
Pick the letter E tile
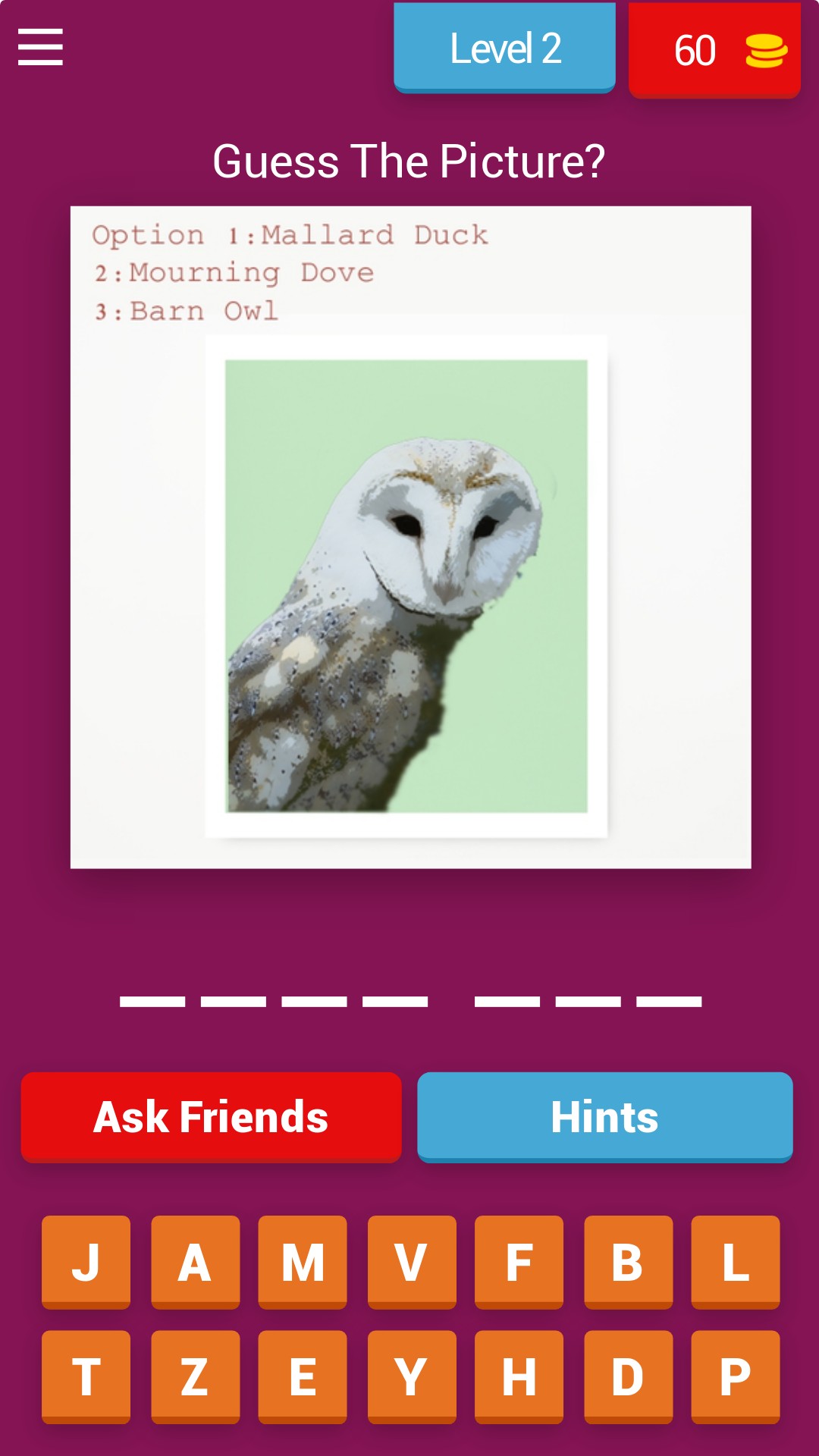(303, 1376)
